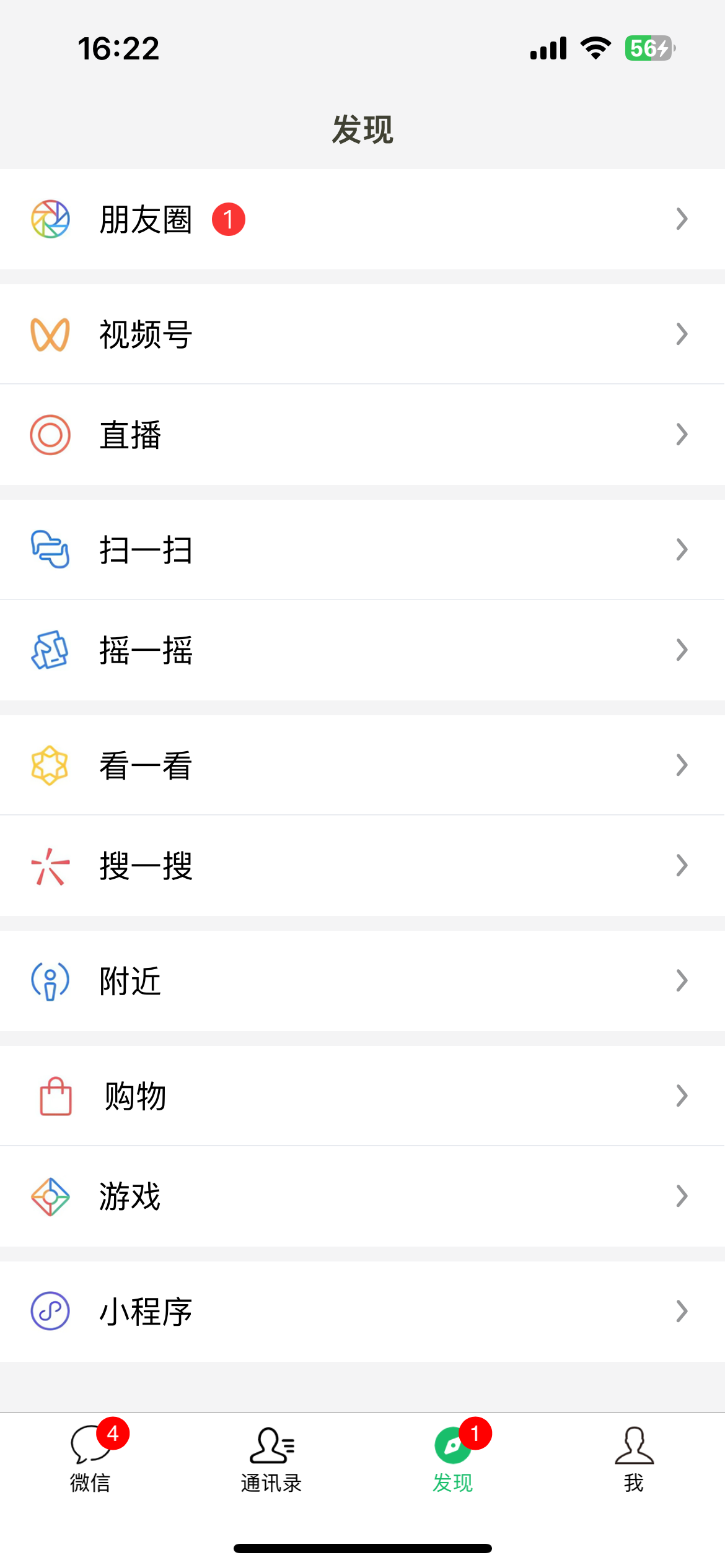Switch to the 通讯录 contacts tab
Screen dimensions: 725x1568
[x=271, y=1459]
